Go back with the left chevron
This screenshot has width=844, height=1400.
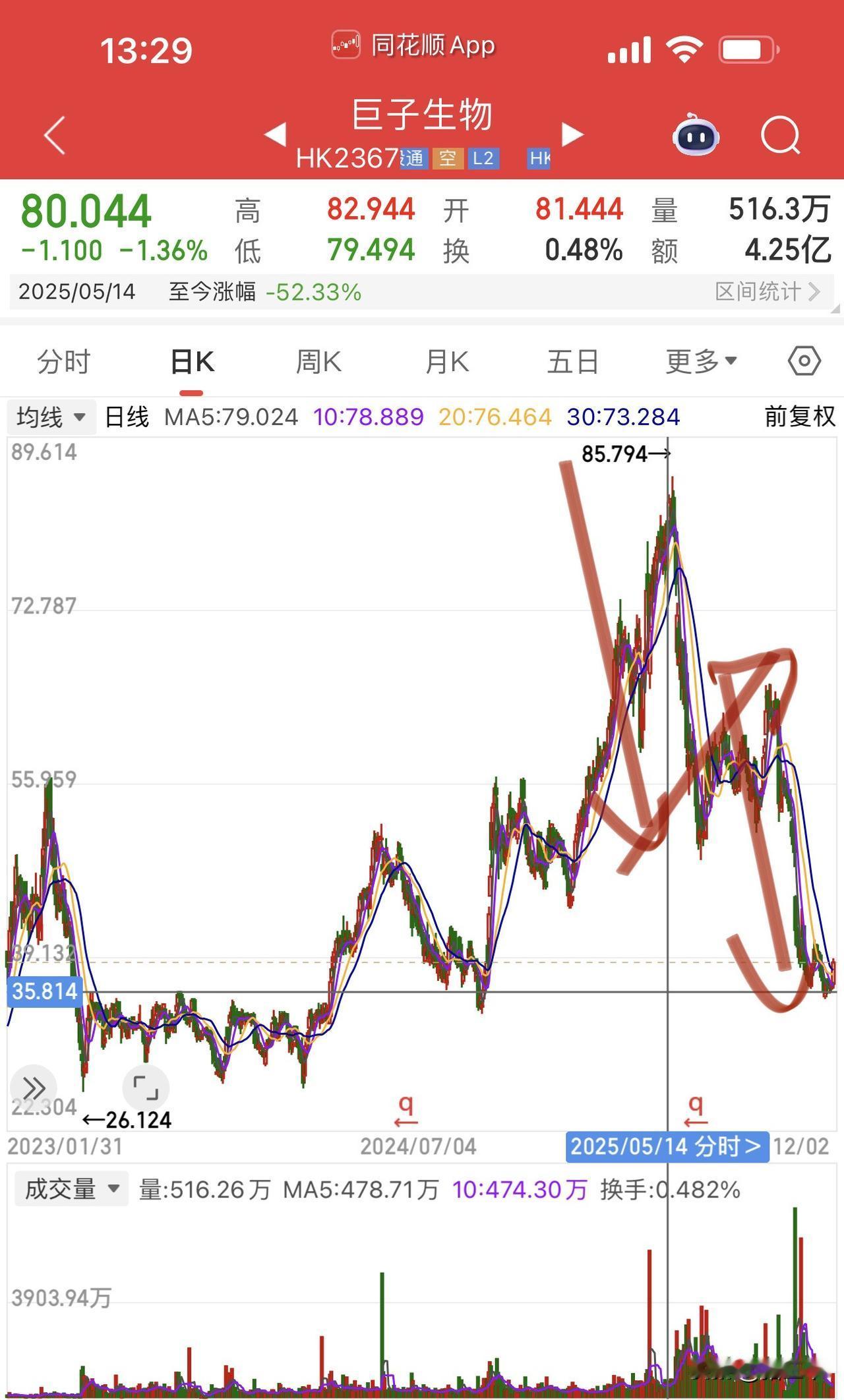(55, 134)
